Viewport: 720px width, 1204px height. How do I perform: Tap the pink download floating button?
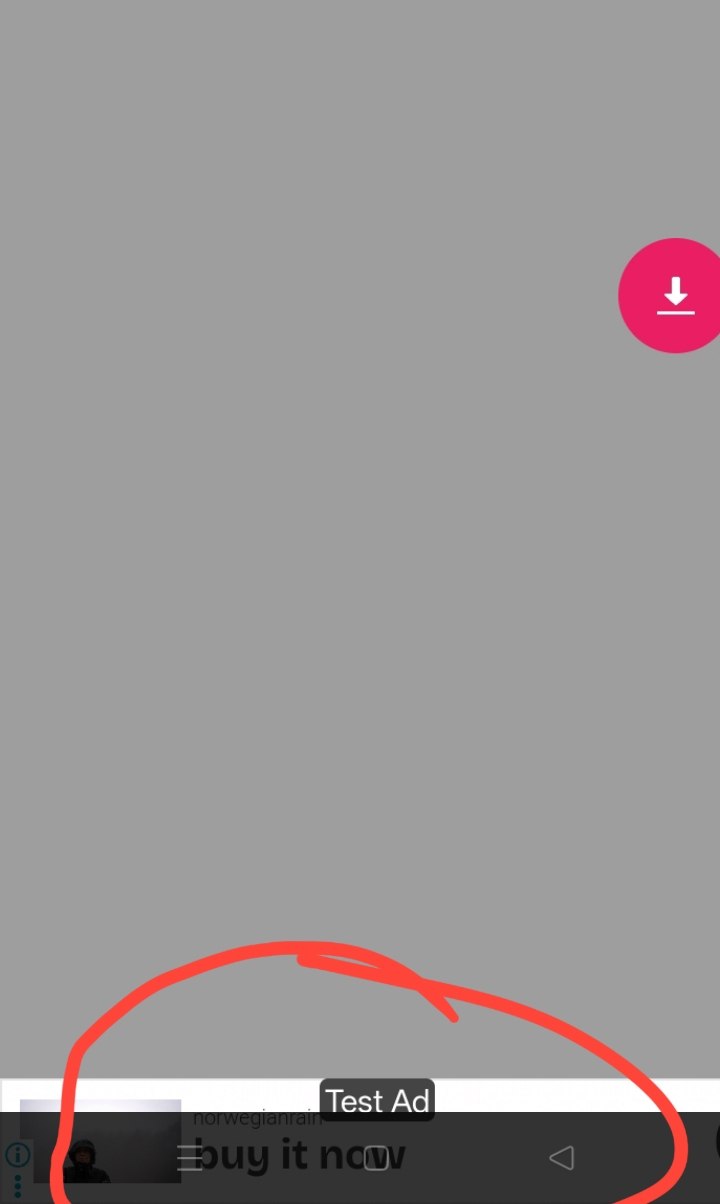(674, 296)
